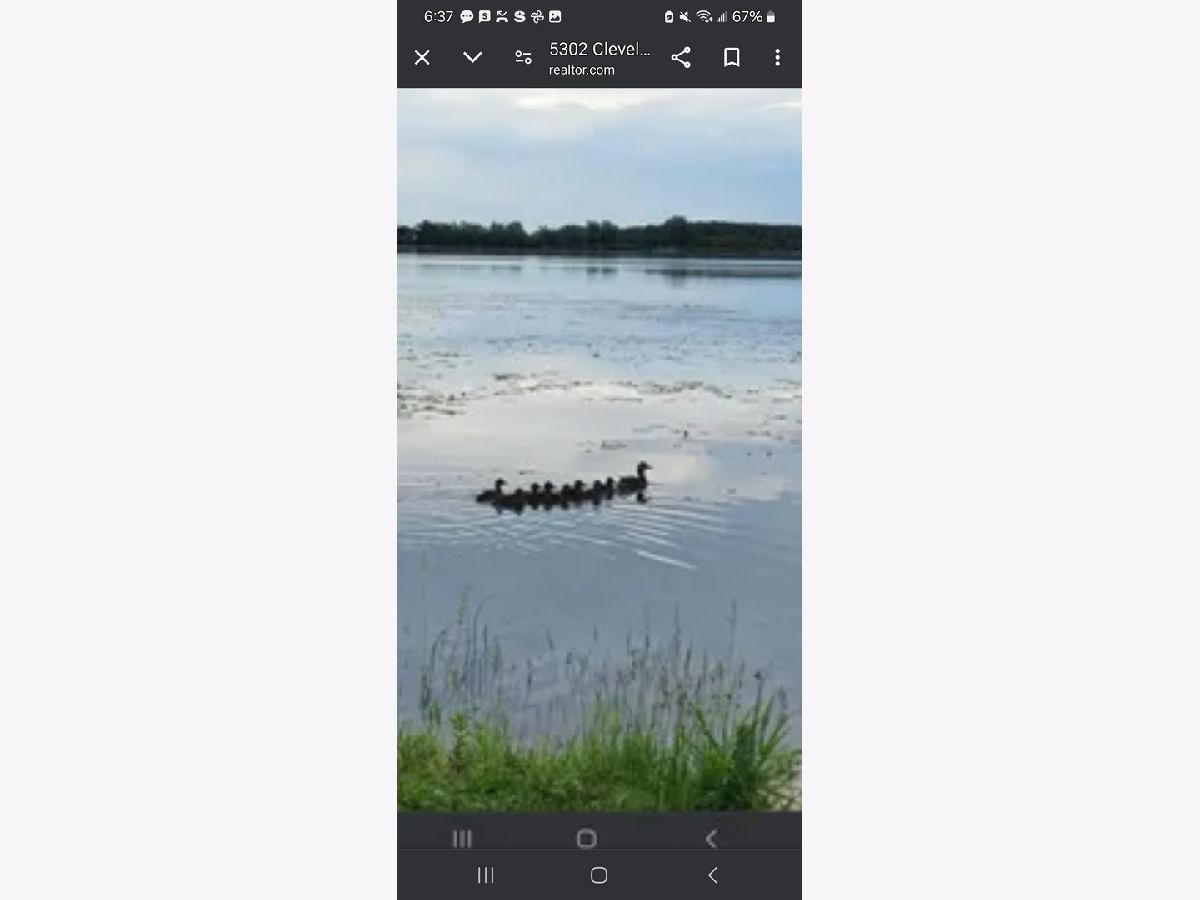This screenshot has height=900, width=1200.
Task: Open the recent apps view
Action: pos(486,875)
